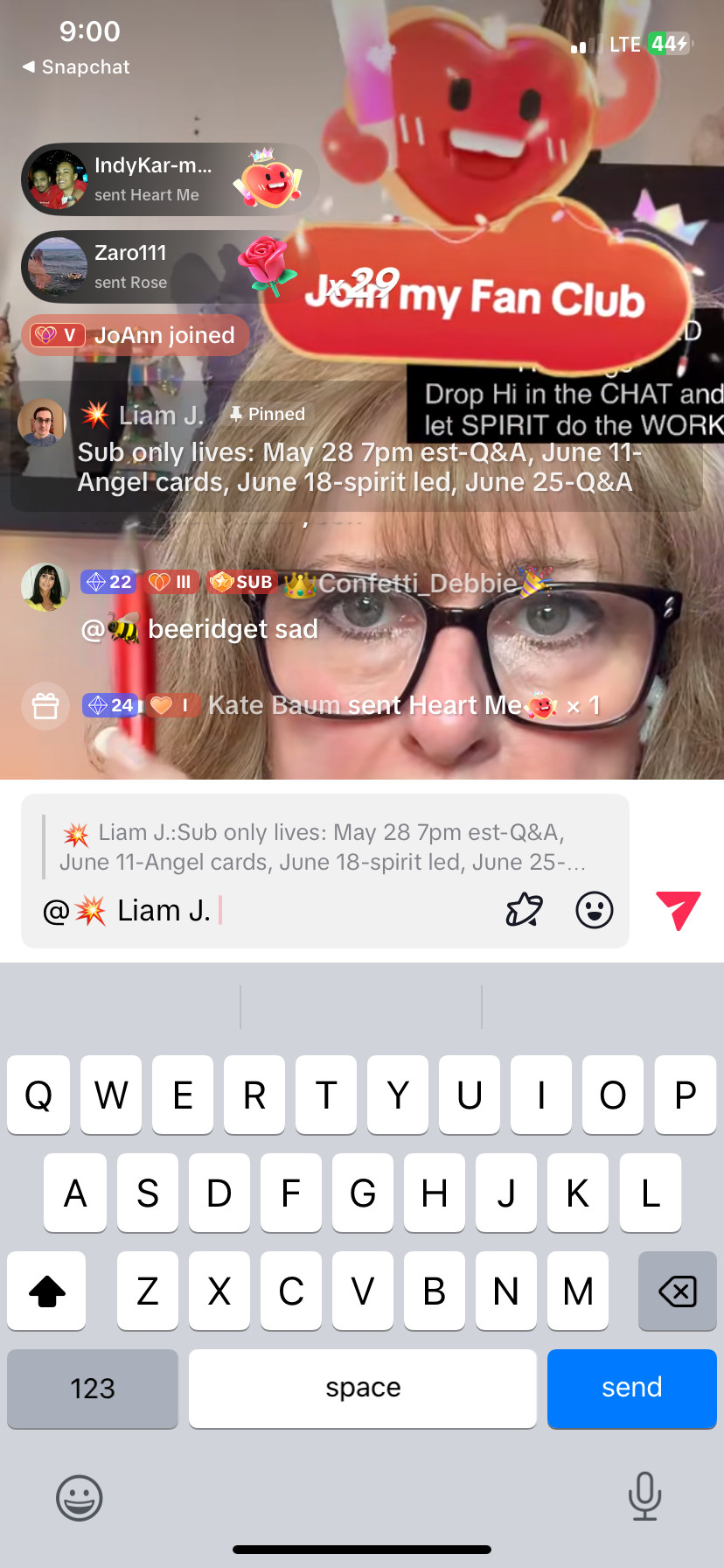
Task: Tap the space bar
Action: [x=363, y=1388]
